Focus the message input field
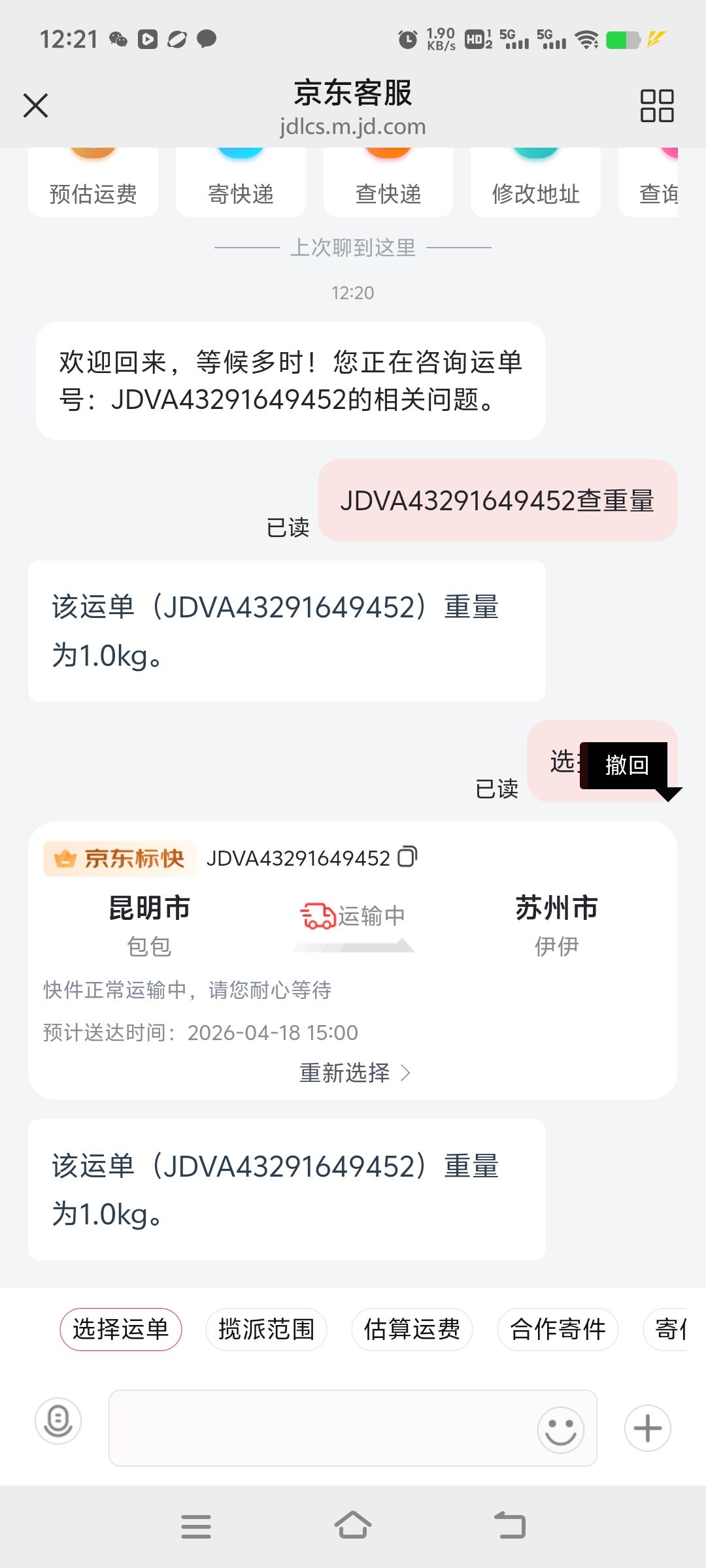 click(320, 1428)
